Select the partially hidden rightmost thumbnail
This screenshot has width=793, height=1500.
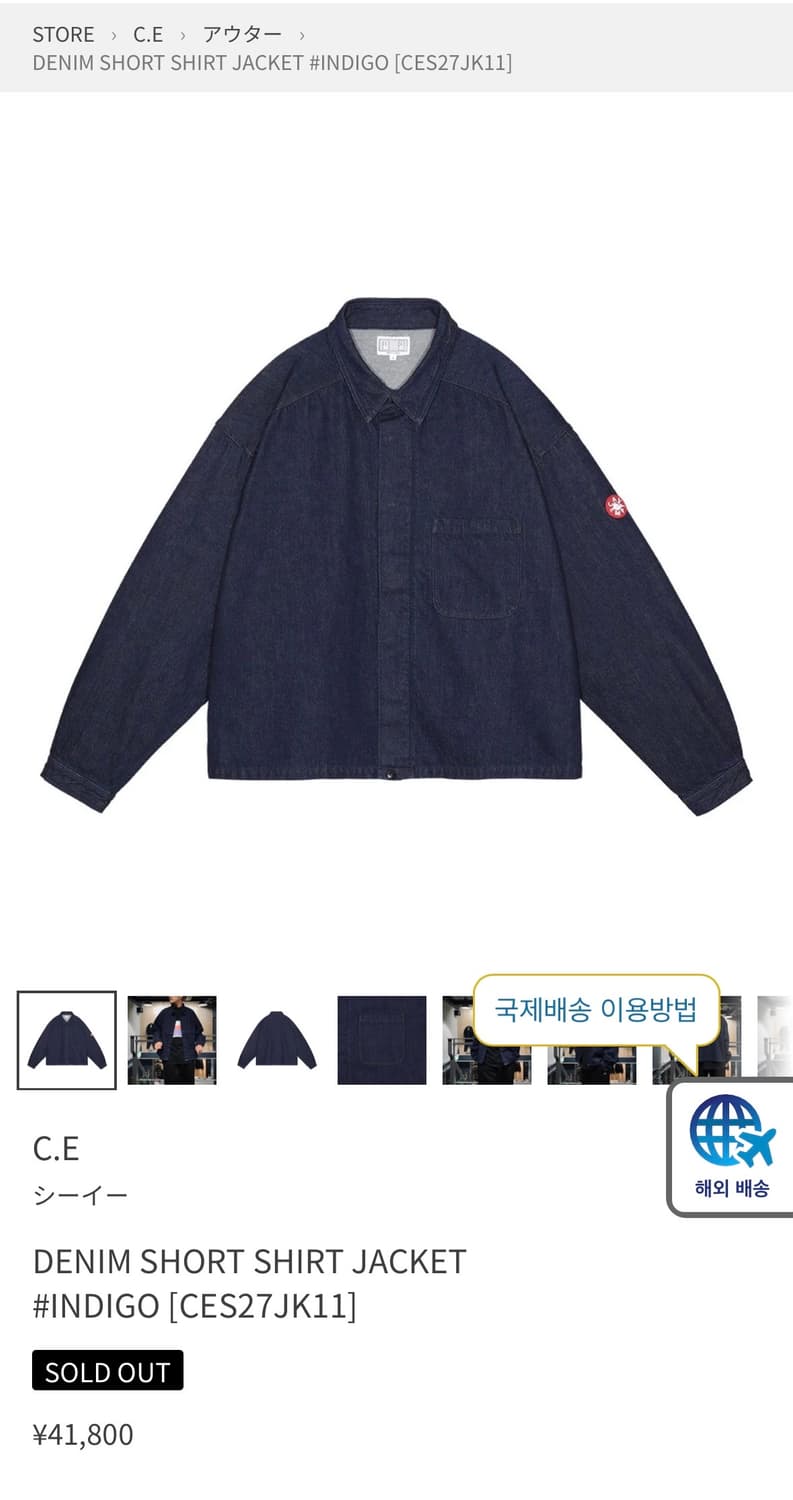[x=775, y=1038]
